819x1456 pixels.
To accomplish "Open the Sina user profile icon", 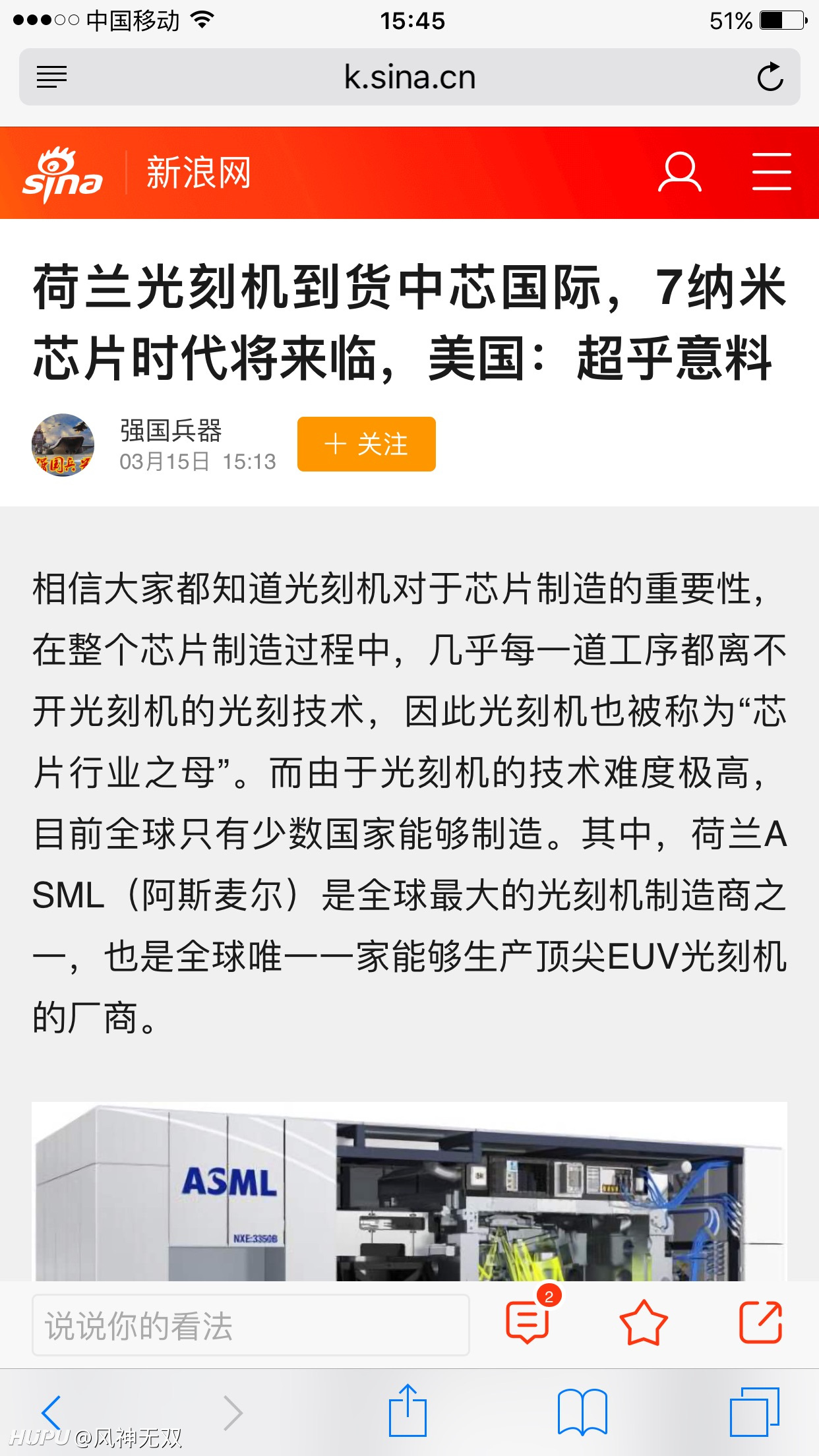I will click(x=679, y=173).
